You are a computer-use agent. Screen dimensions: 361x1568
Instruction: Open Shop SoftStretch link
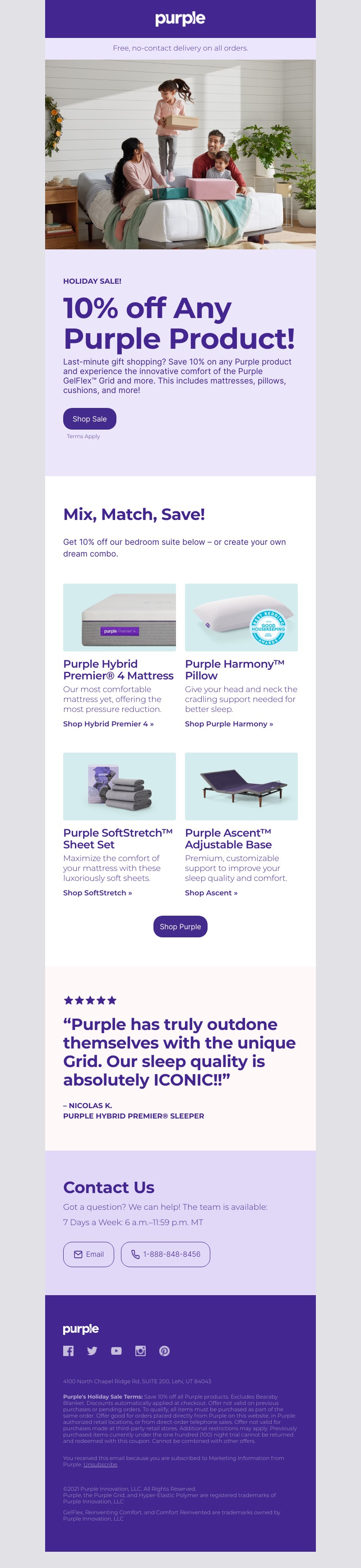pos(97,893)
